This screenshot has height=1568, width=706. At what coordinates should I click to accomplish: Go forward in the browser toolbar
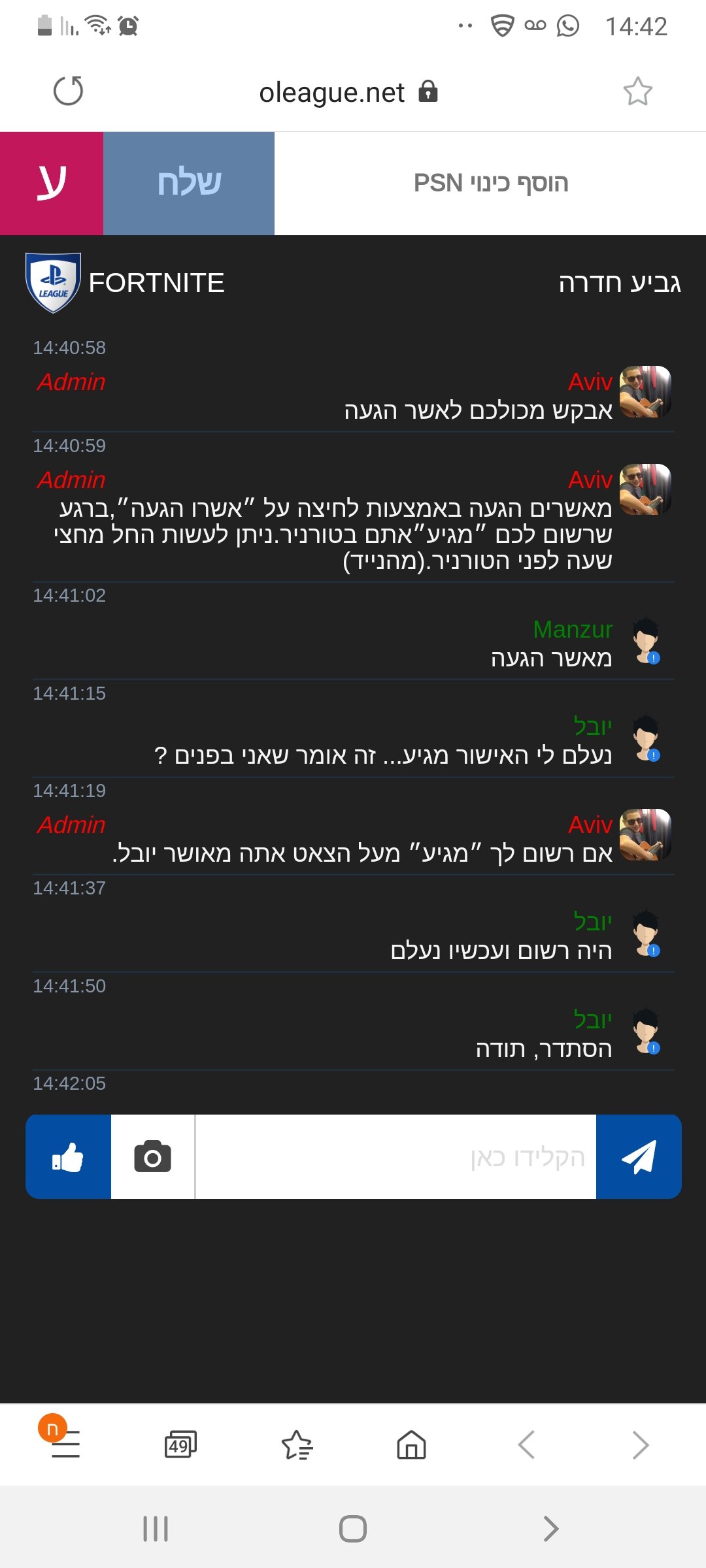[x=641, y=1445]
